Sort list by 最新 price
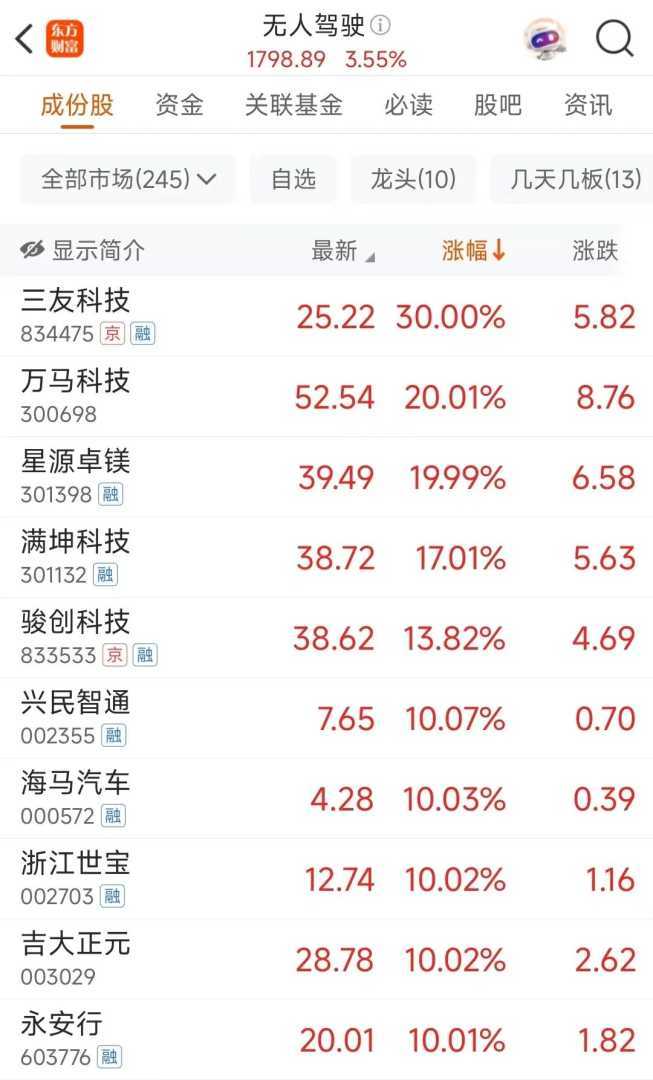 [x=342, y=250]
